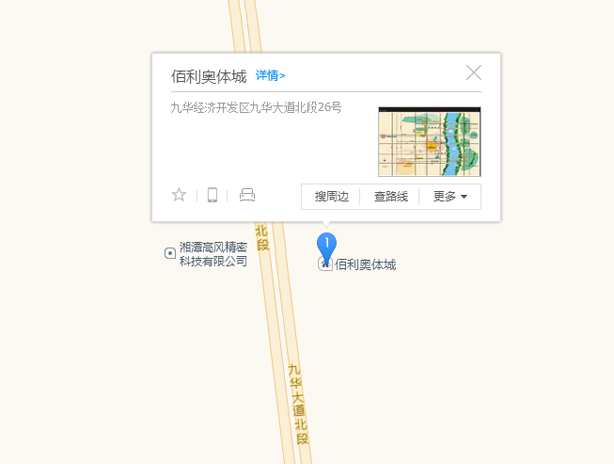Open the place map thumbnail image
This screenshot has width=614, height=464.
pyautogui.click(x=429, y=141)
